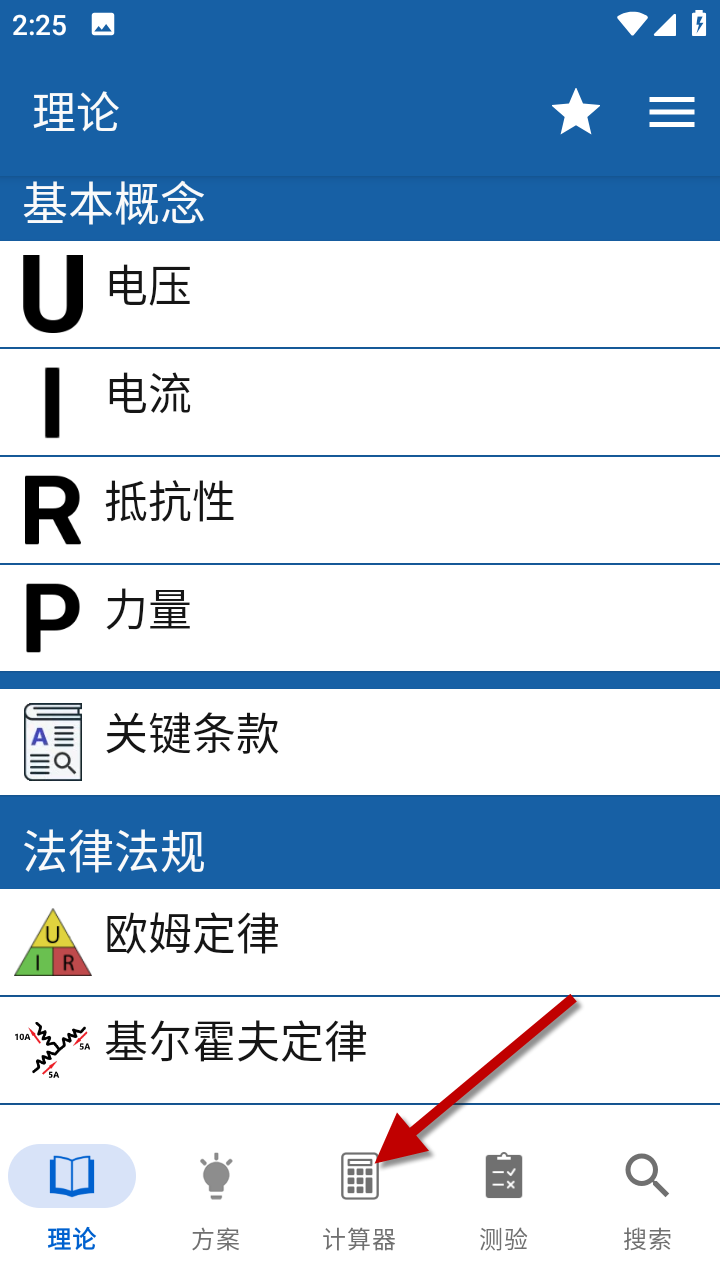Select the 理论 open book icon

[x=71, y=1176]
